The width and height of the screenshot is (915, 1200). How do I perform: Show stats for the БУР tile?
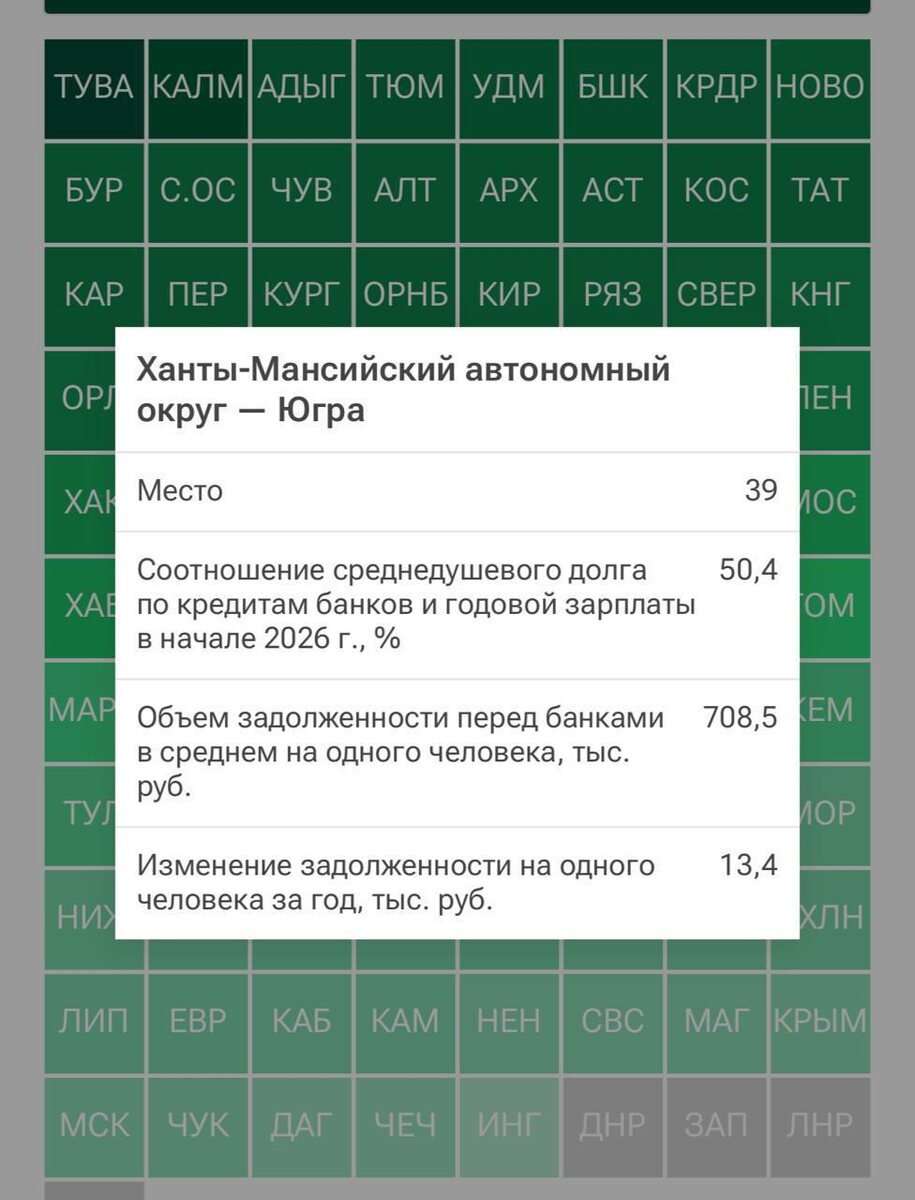[x=95, y=192]
